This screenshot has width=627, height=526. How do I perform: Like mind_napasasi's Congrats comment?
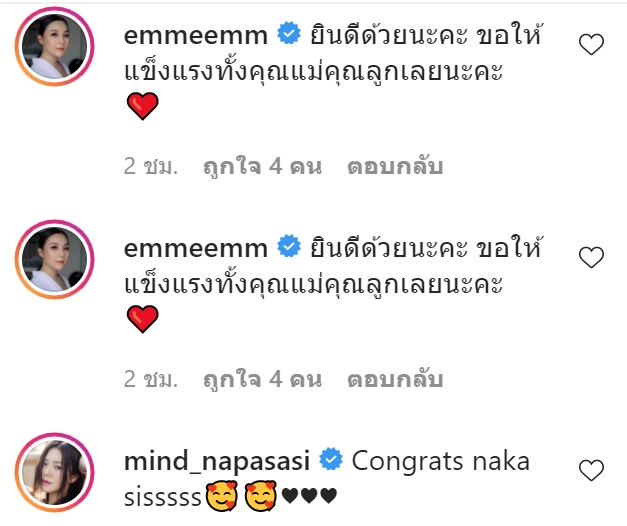click(592, 470)
